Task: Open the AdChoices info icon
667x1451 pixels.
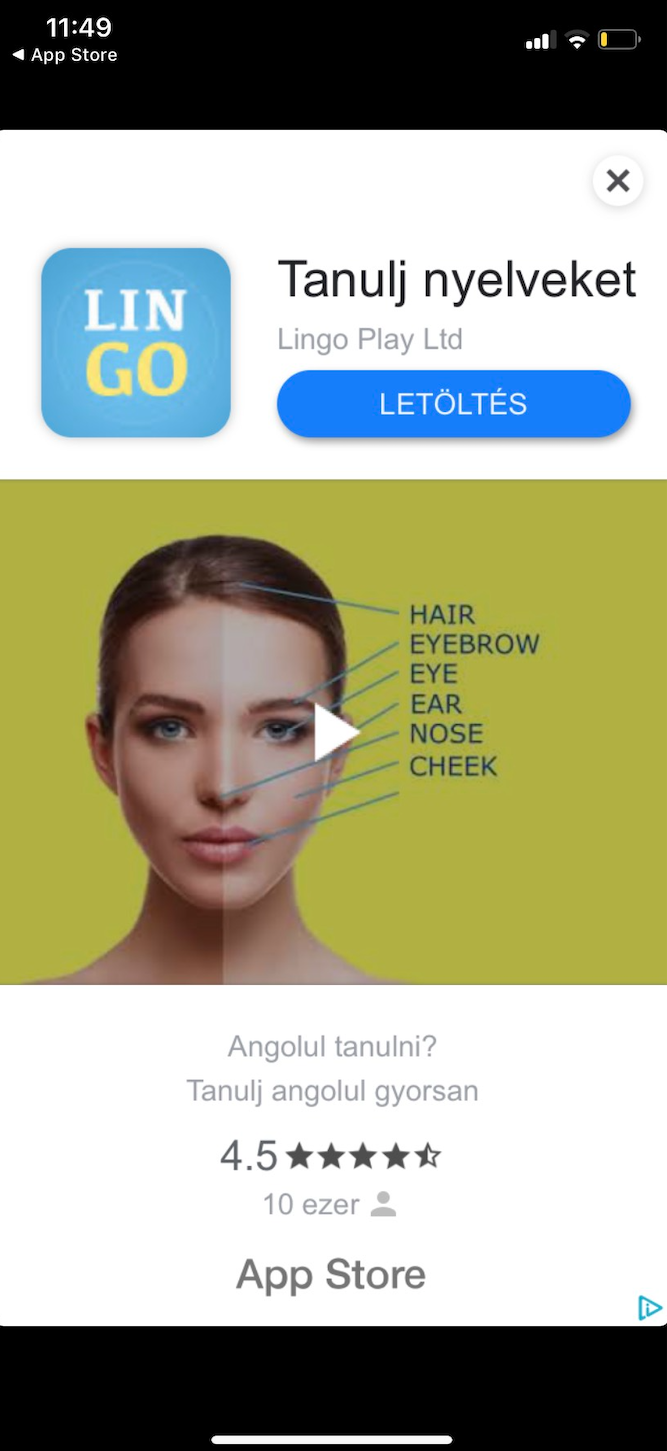Action: coord(650,1308)
